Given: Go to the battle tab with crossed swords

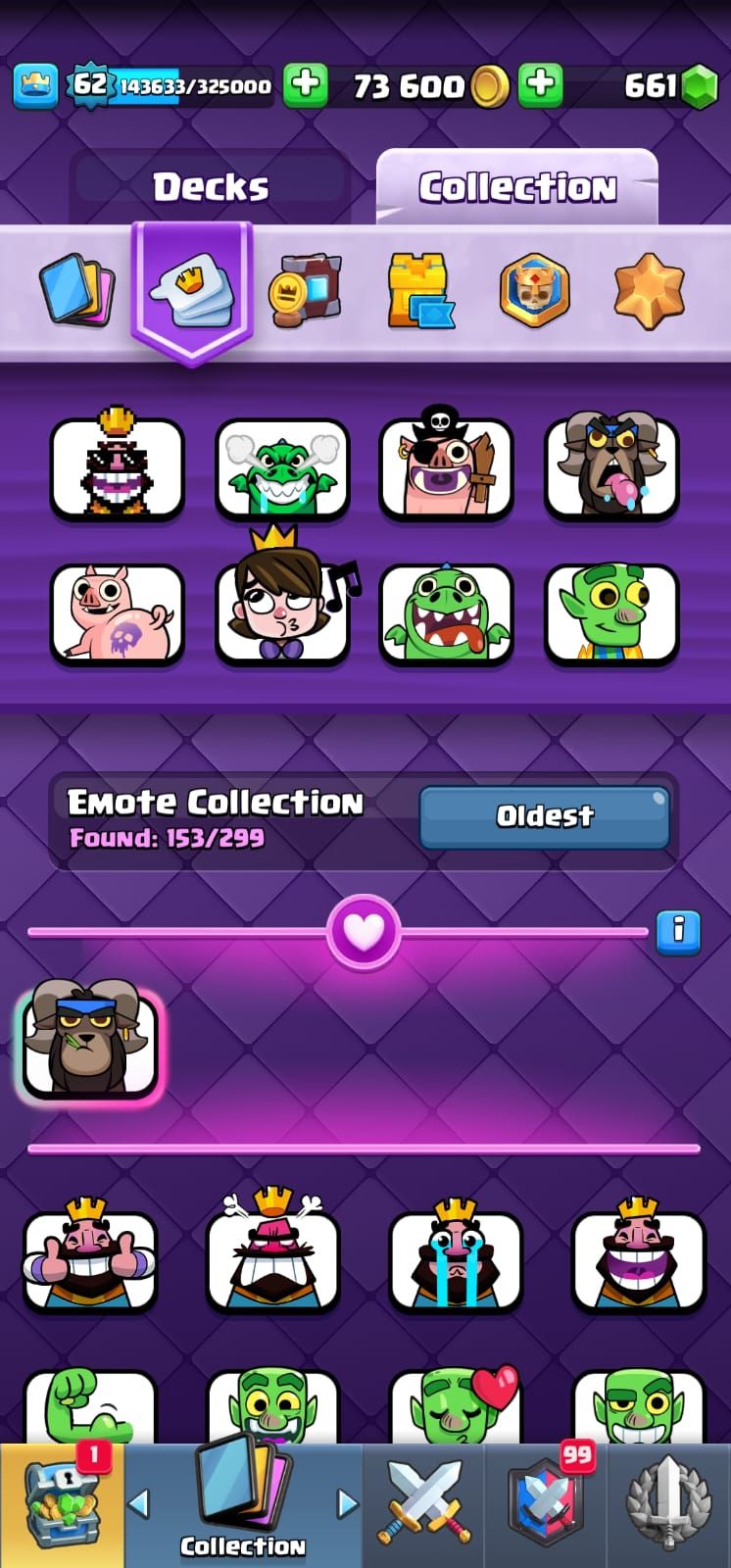Looking at the screenshot, I should point(424,1505).
